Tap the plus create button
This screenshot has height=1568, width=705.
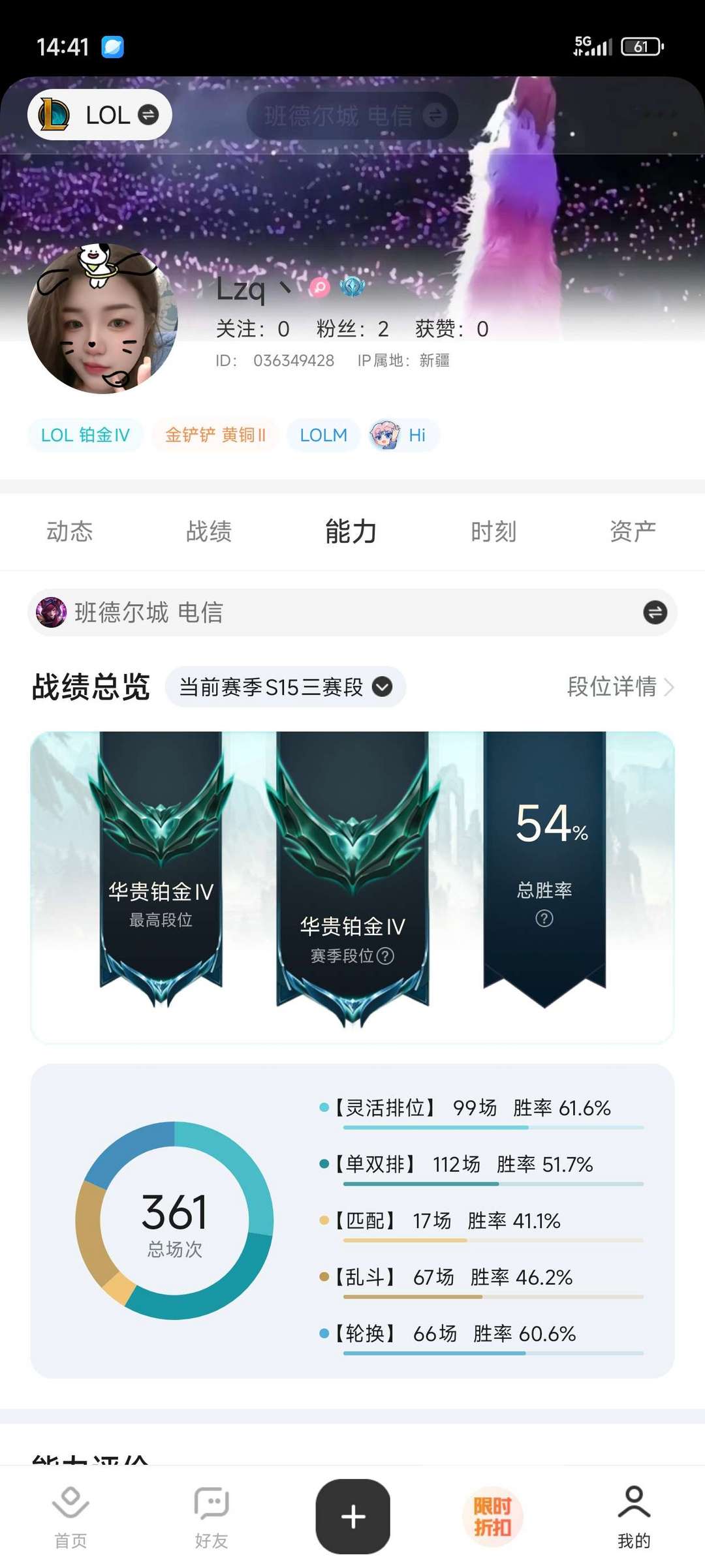tap(353, 1516)
